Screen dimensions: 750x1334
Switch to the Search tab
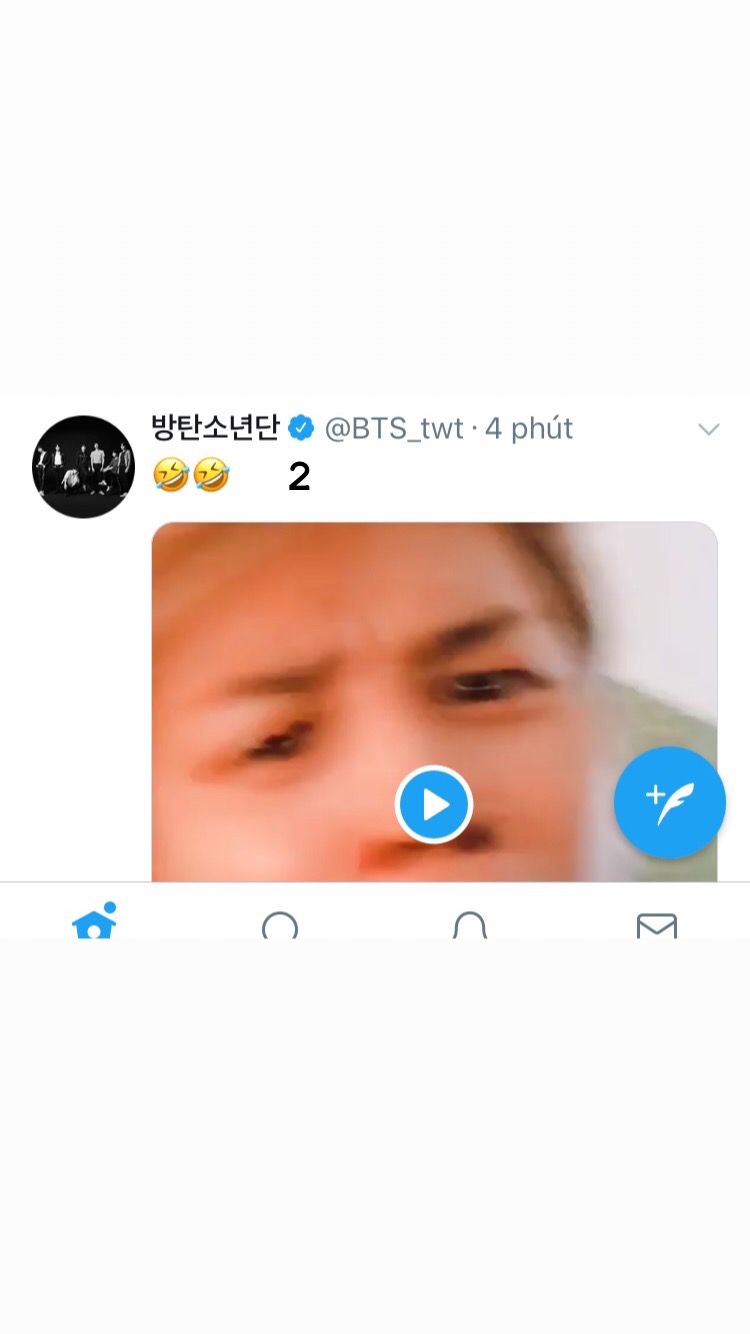(x=280, y=925)
